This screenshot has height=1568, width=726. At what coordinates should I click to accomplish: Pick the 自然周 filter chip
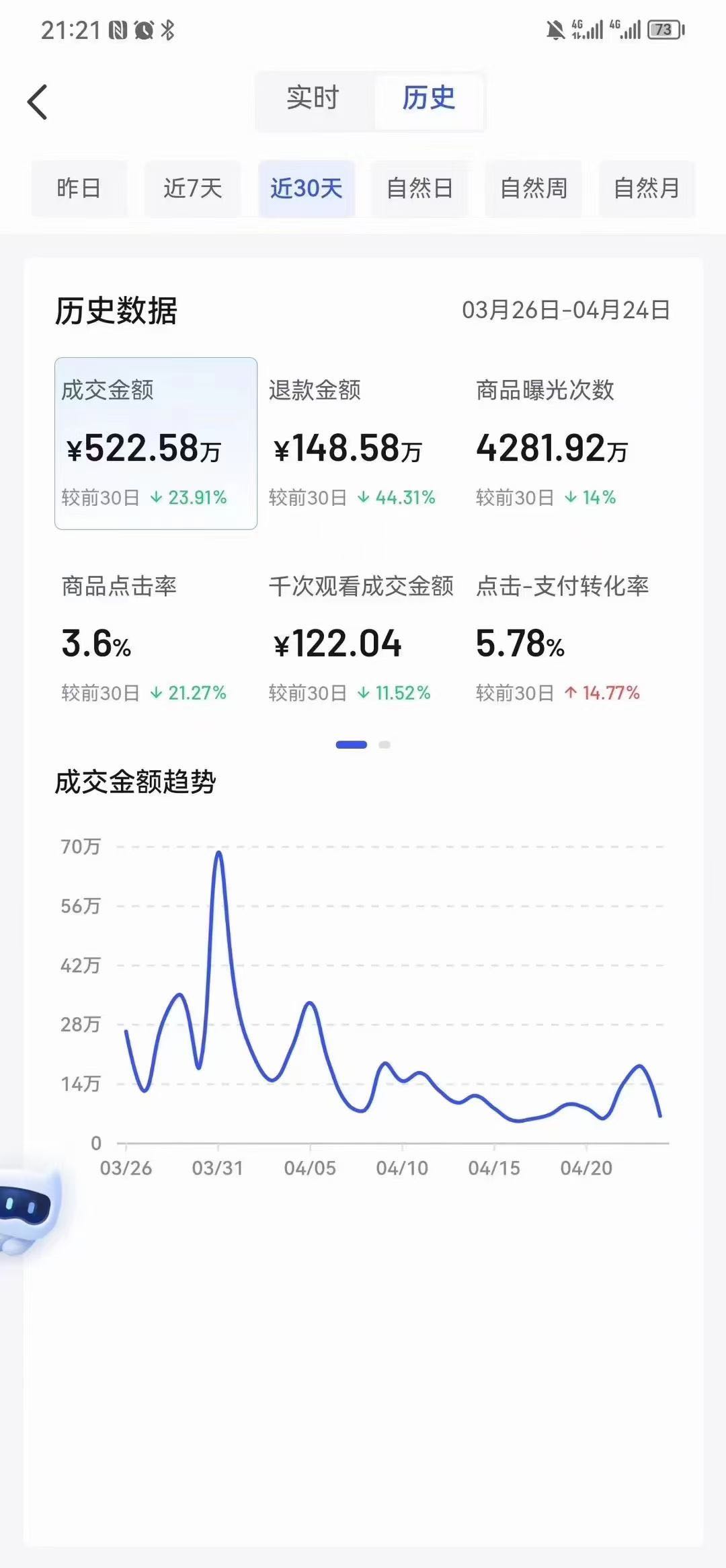tap(534, 188)
